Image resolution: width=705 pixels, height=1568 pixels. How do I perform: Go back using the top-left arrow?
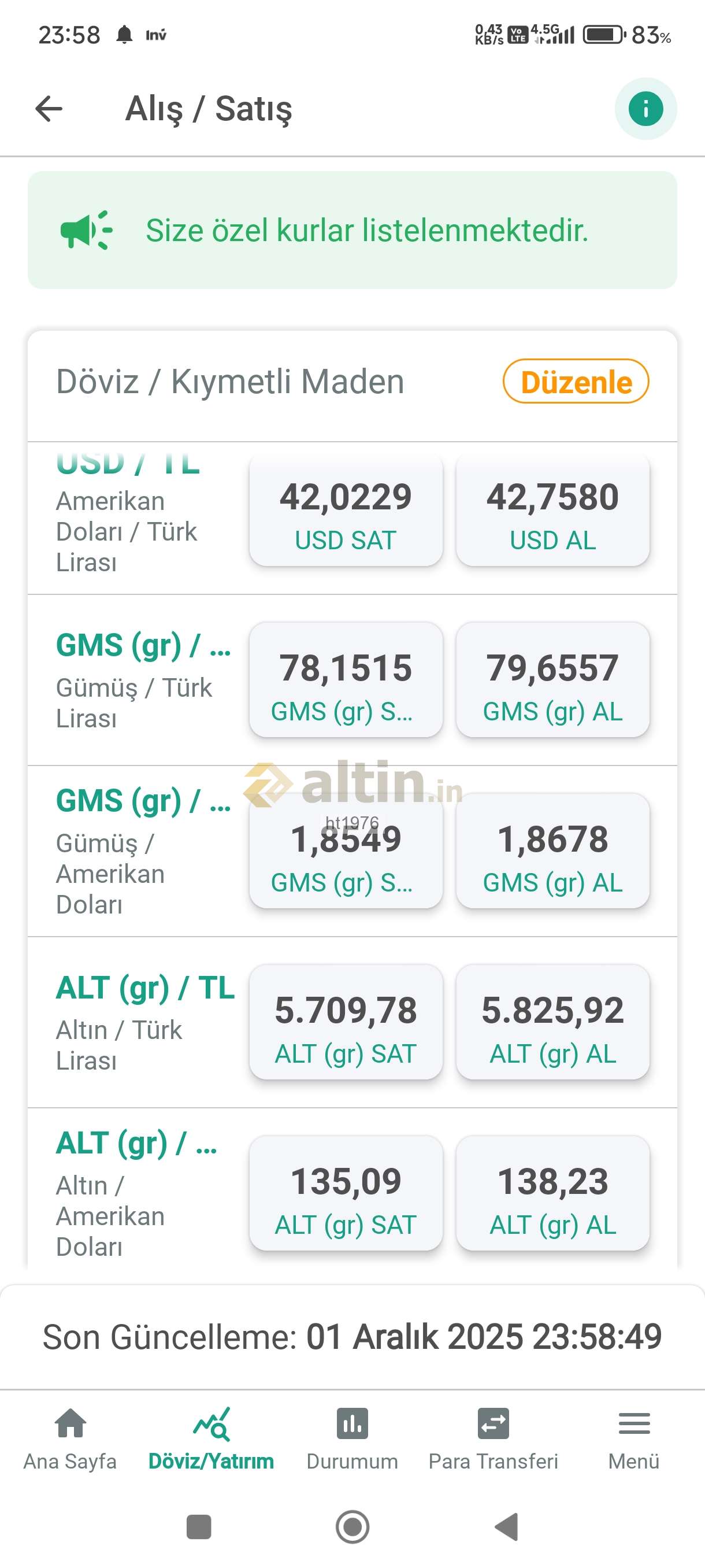[49, 109]
